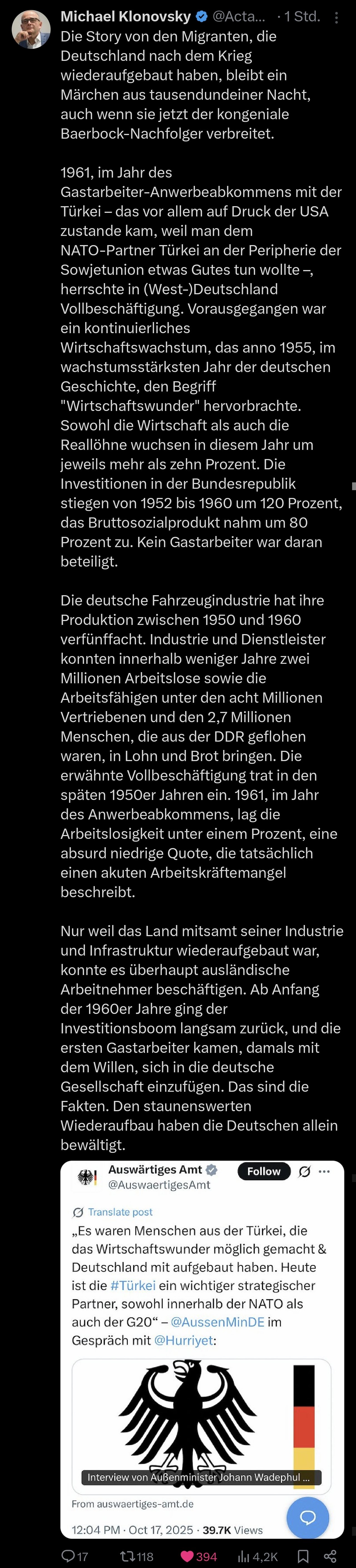Bookmark Klonovsky's post
Screen dimensions: 356x1568
[303, 1556]
